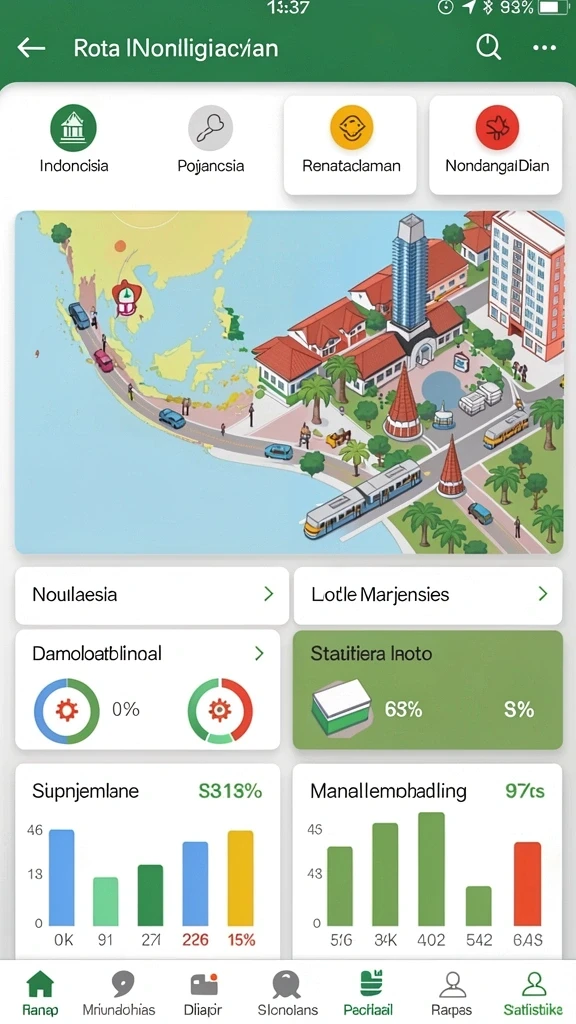Viewport: 576px width, 1024px height.
Task: Switch to the Slonolans tab
Action: (287, 993)
